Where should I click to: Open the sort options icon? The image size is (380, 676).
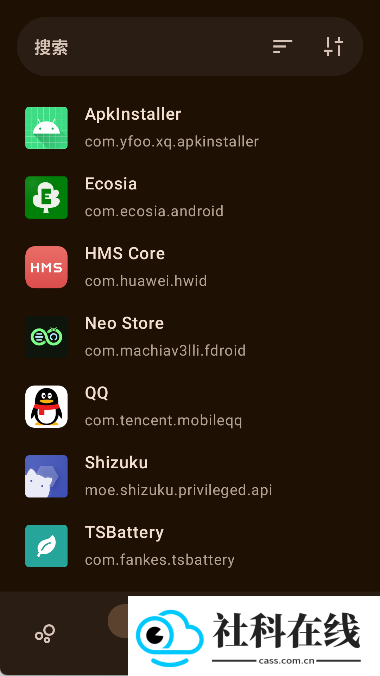(282, 47)
